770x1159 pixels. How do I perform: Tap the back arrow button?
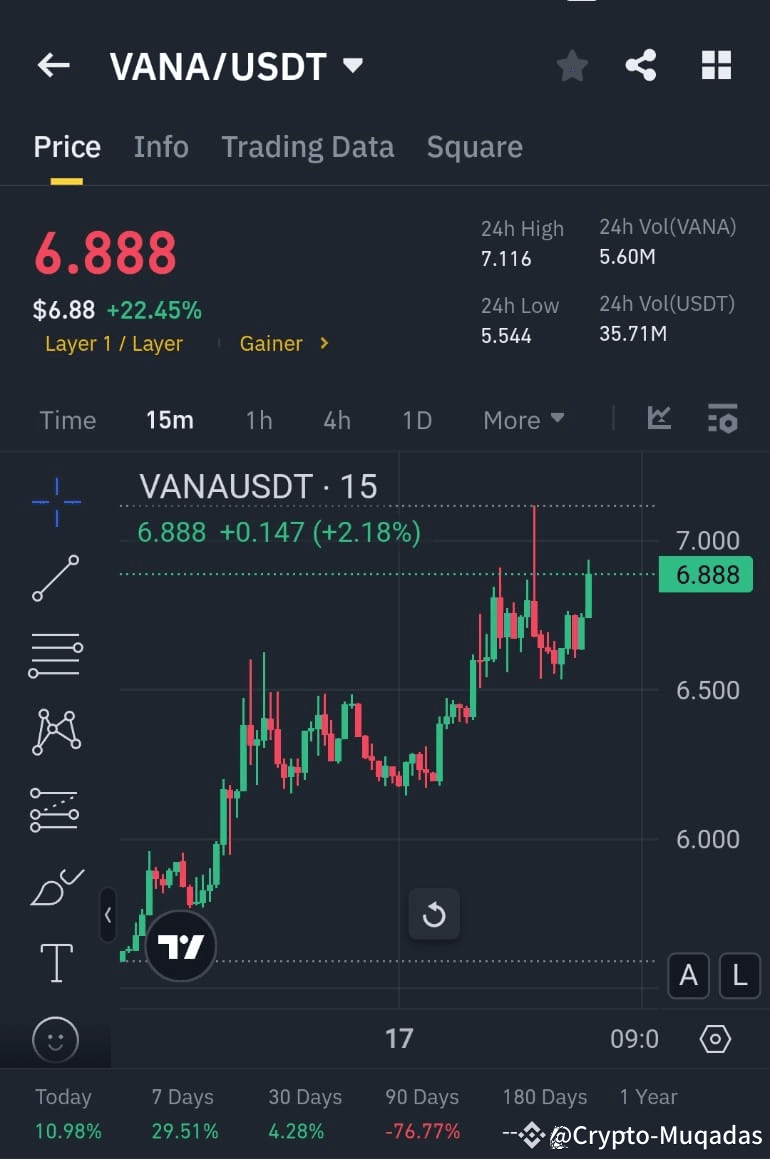(52, 65)
